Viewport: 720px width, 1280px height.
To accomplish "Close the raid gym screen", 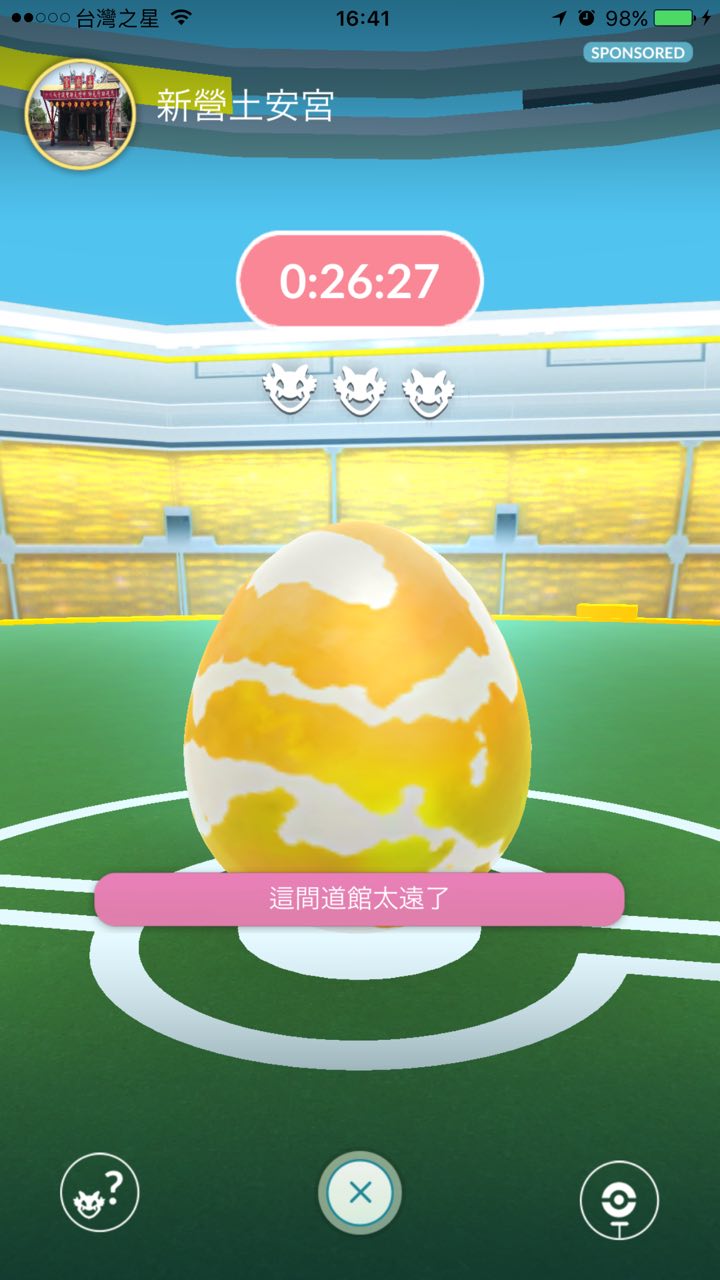I will (360, 1192).
